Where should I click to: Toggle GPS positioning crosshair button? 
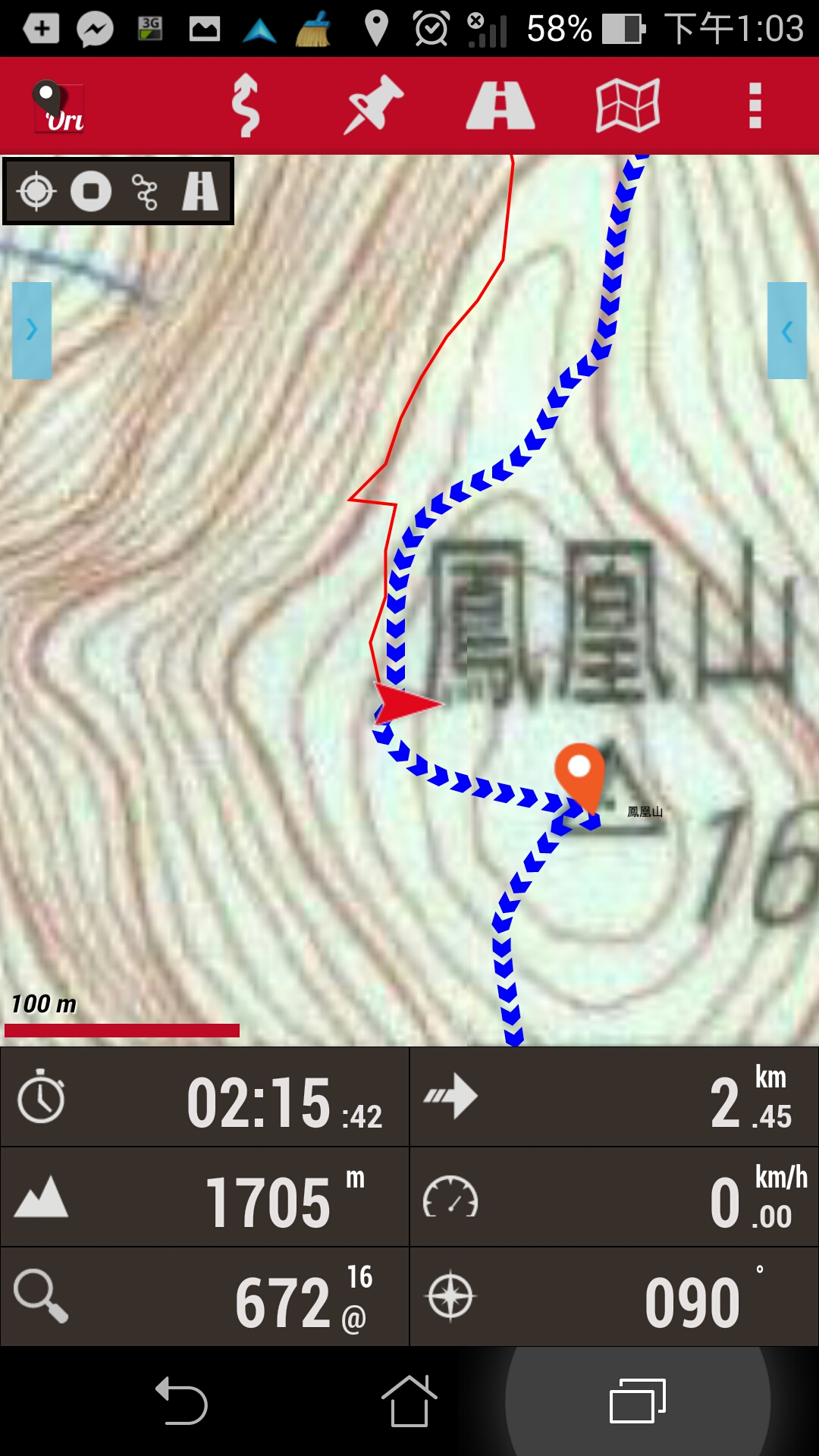36,191
